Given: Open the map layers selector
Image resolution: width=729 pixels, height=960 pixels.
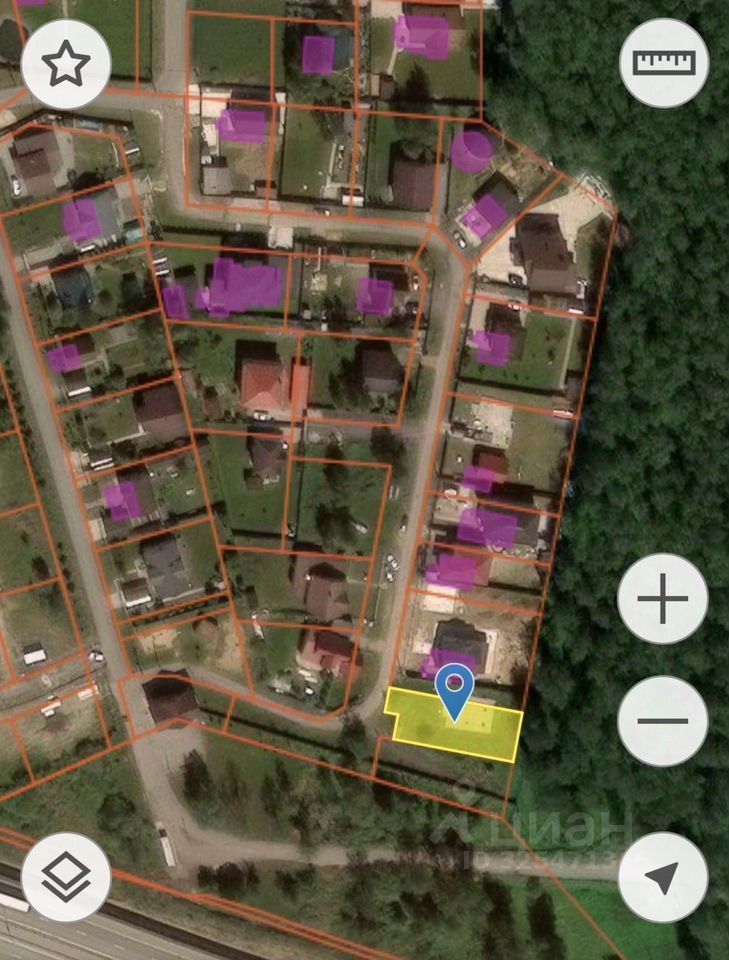Looking at the screenshot, I should 66,877.
